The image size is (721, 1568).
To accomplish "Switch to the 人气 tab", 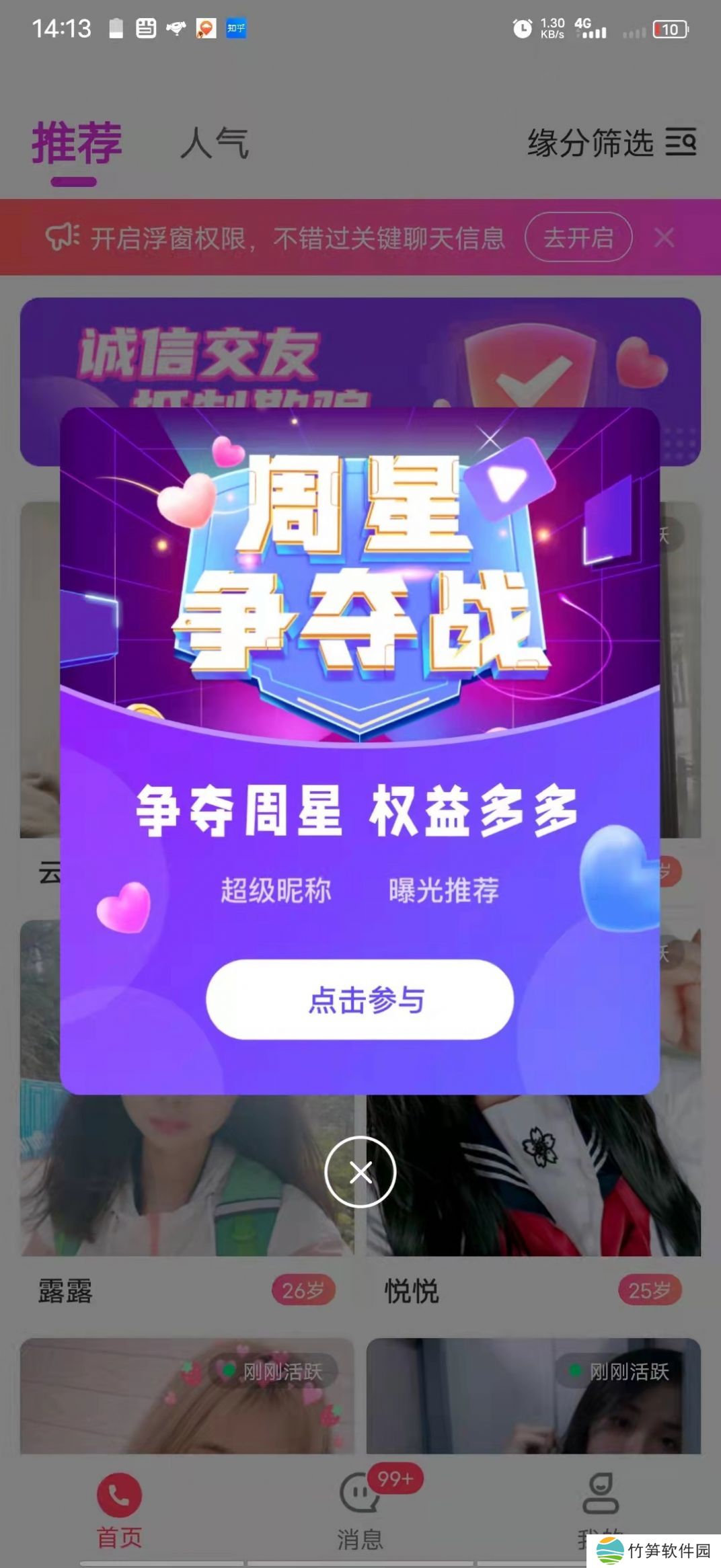I will 215,143.
